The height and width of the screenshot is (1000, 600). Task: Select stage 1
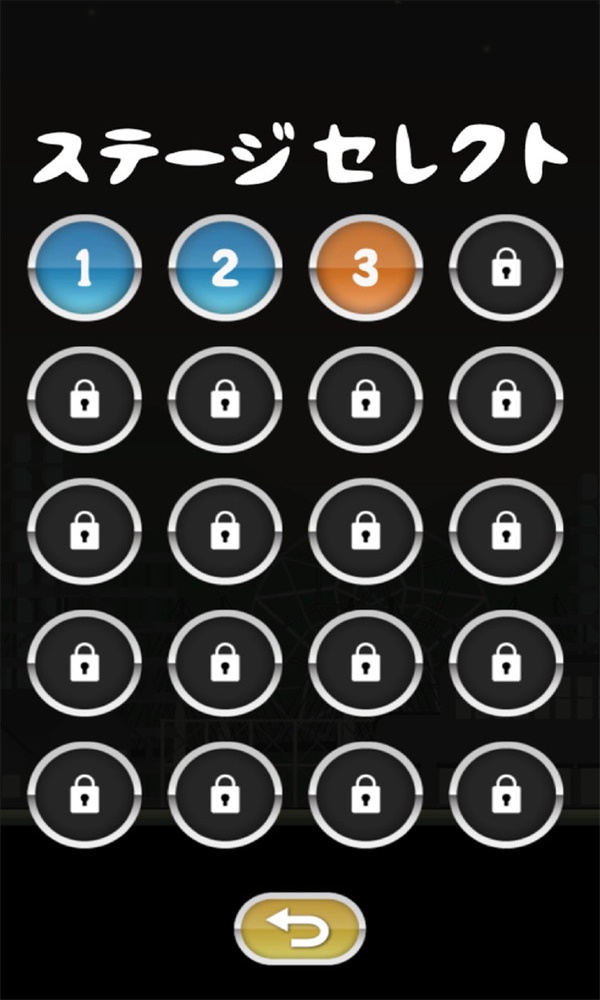[x=84, y=268]
